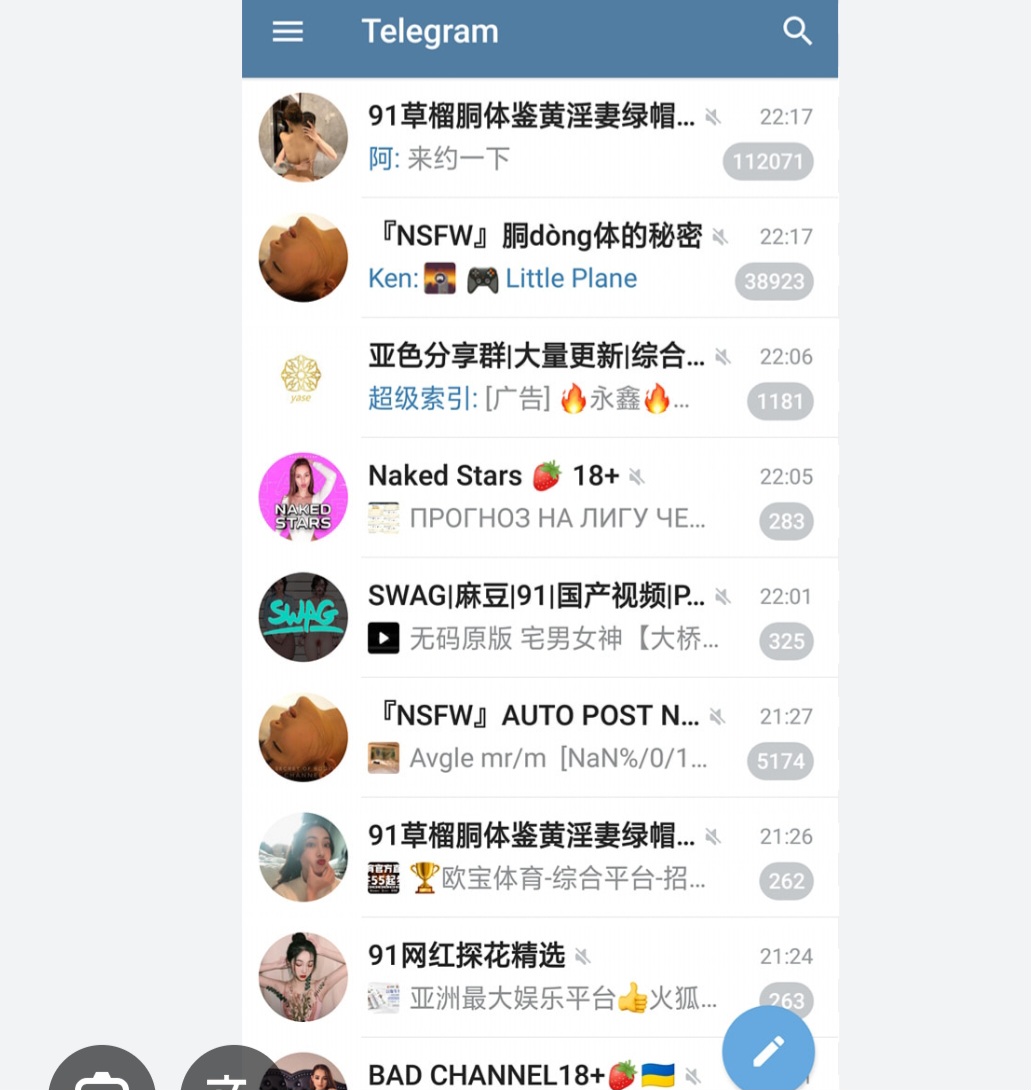Open the BAD CHANNEL18+ chat

(x=500, y=1074)
